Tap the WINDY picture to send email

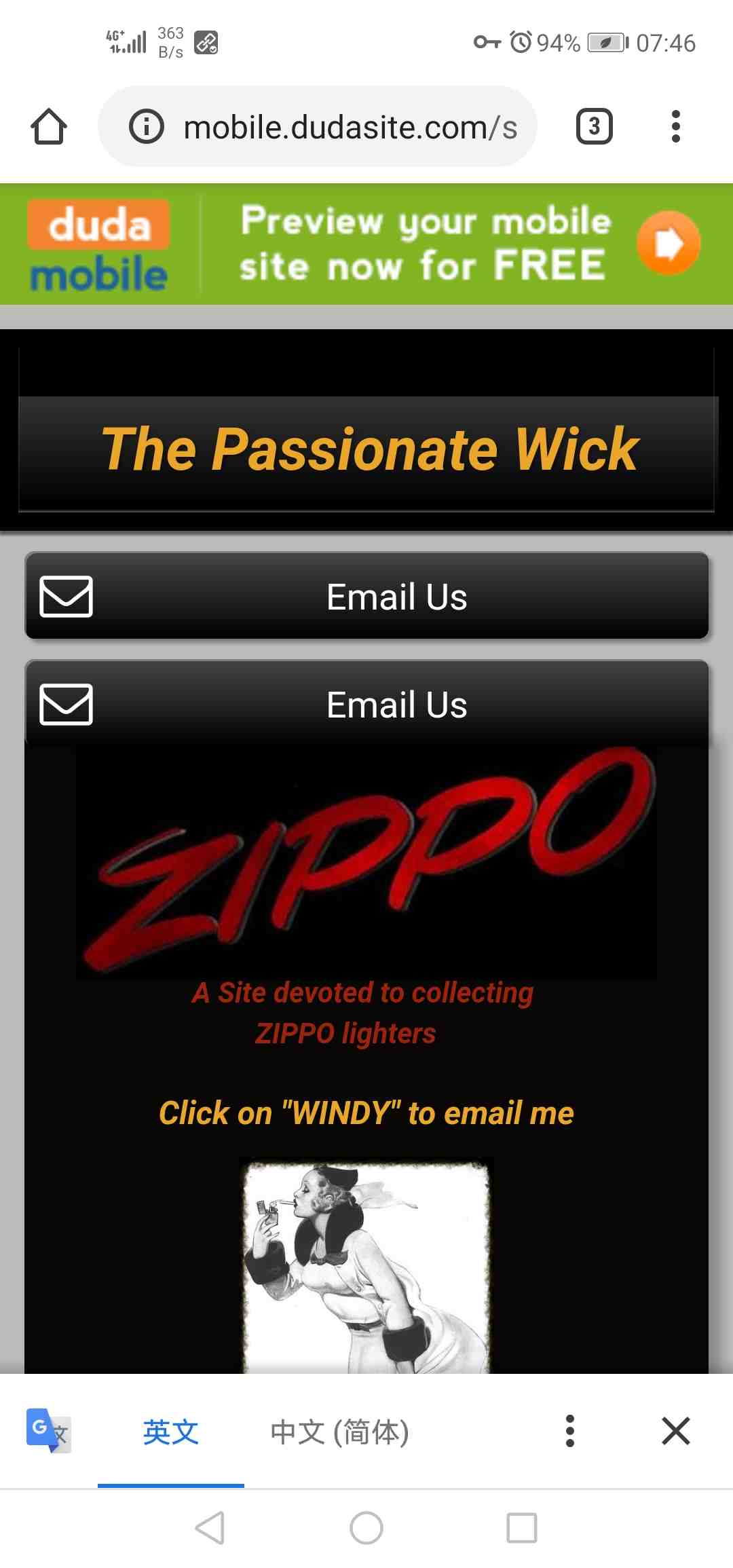click(366, 1265)
